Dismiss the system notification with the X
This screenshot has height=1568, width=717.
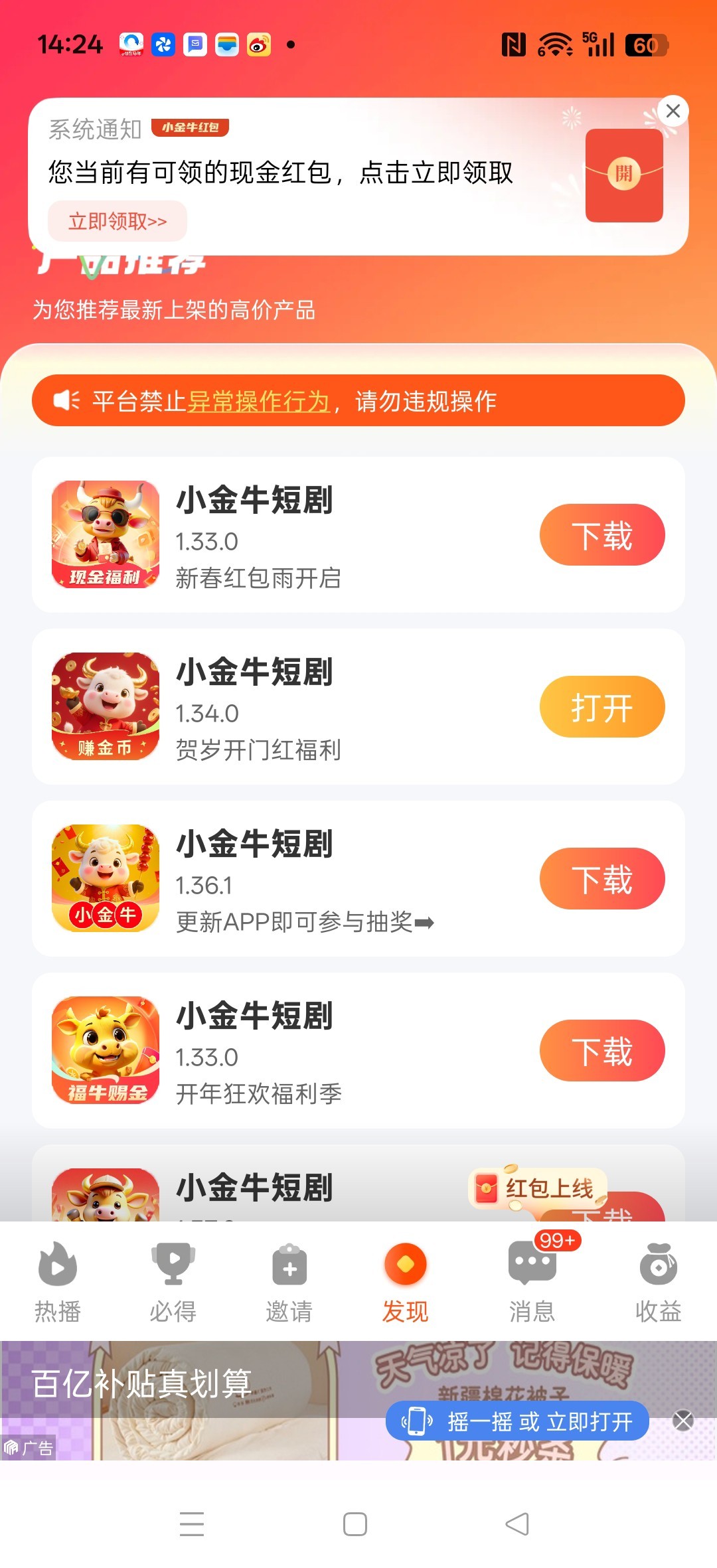[x=674, y=112]
